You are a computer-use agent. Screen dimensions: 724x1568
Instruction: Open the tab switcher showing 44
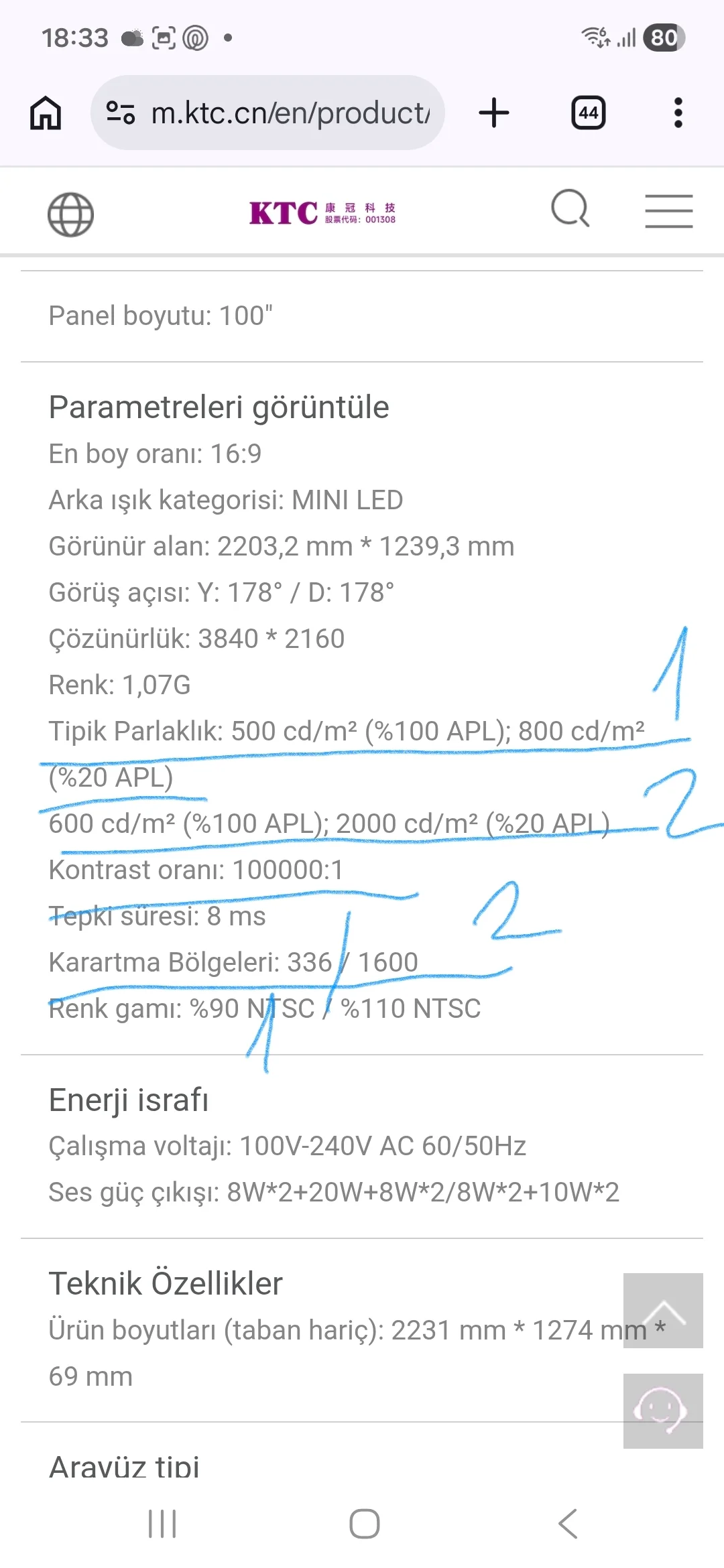tap(589, 113)
